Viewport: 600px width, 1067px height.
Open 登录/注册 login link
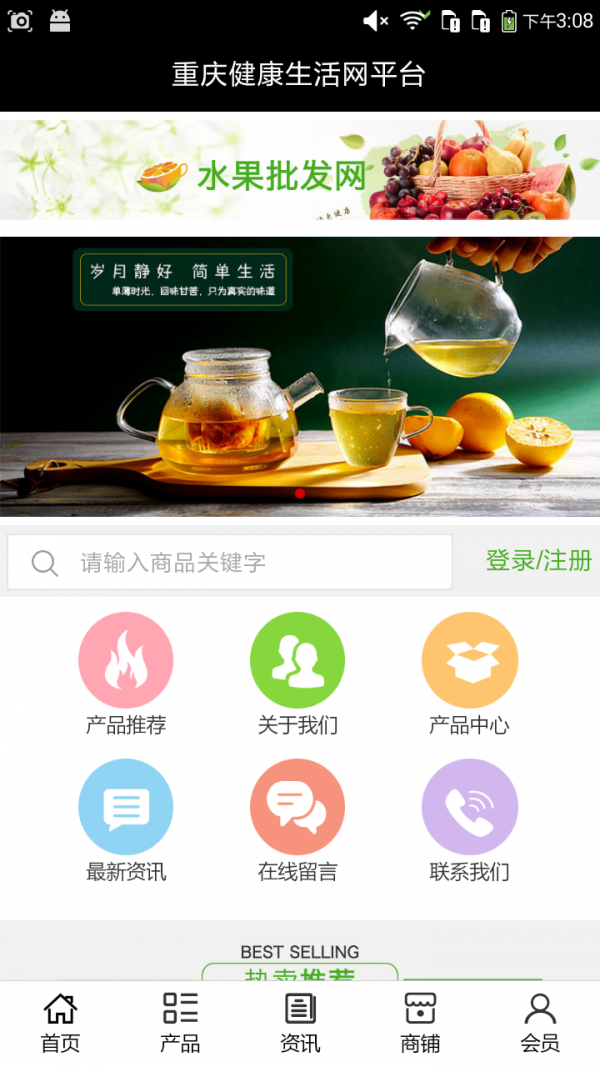click(x=538, y=561)
